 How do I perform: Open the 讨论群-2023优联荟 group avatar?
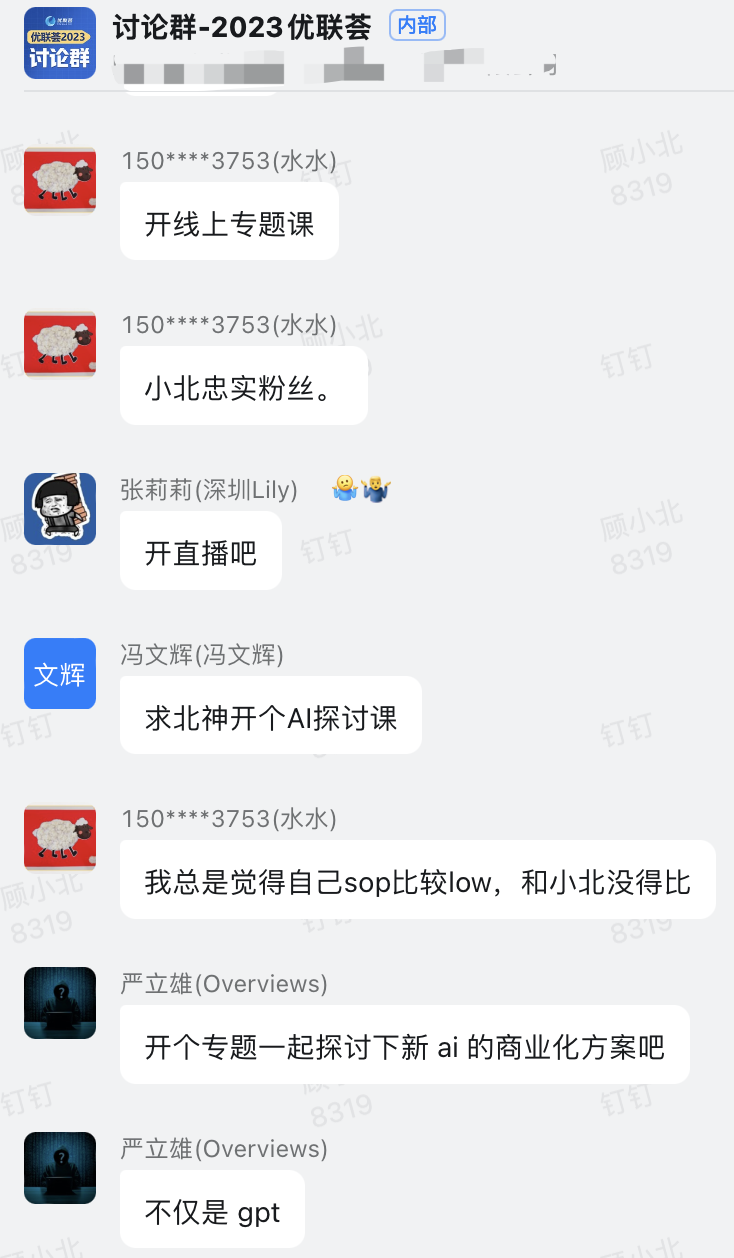tap(60, 43)
